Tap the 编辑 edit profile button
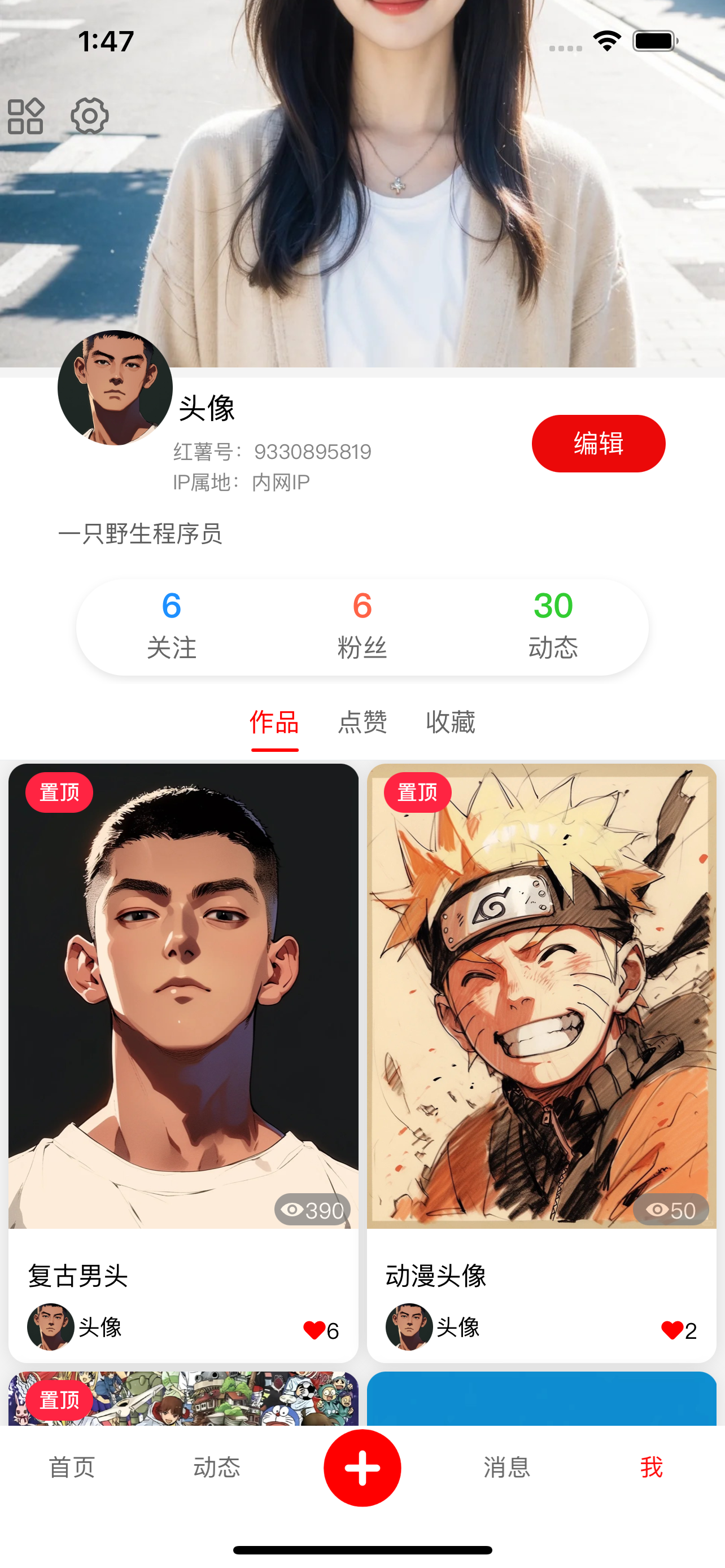 click(598, 443)
